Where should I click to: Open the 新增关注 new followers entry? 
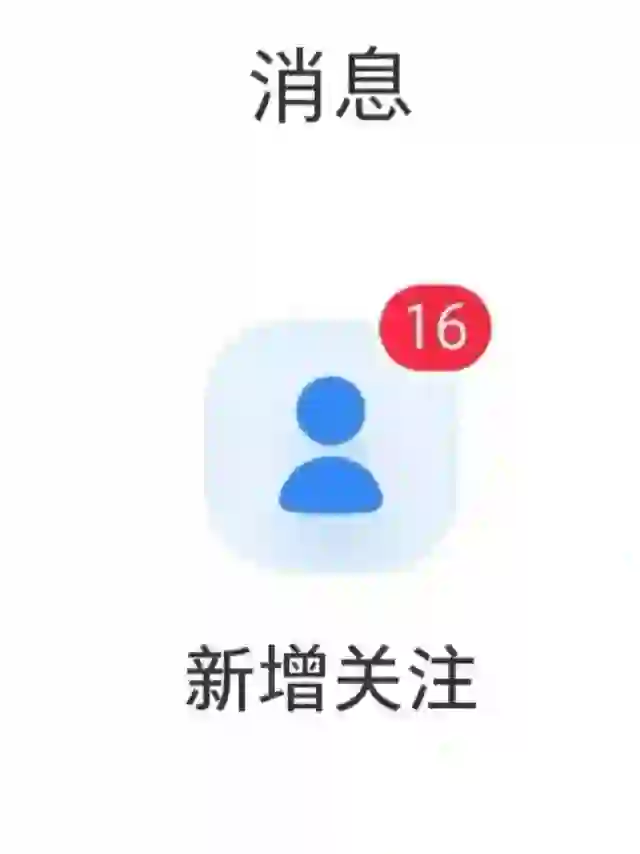(x=330, y=446)
